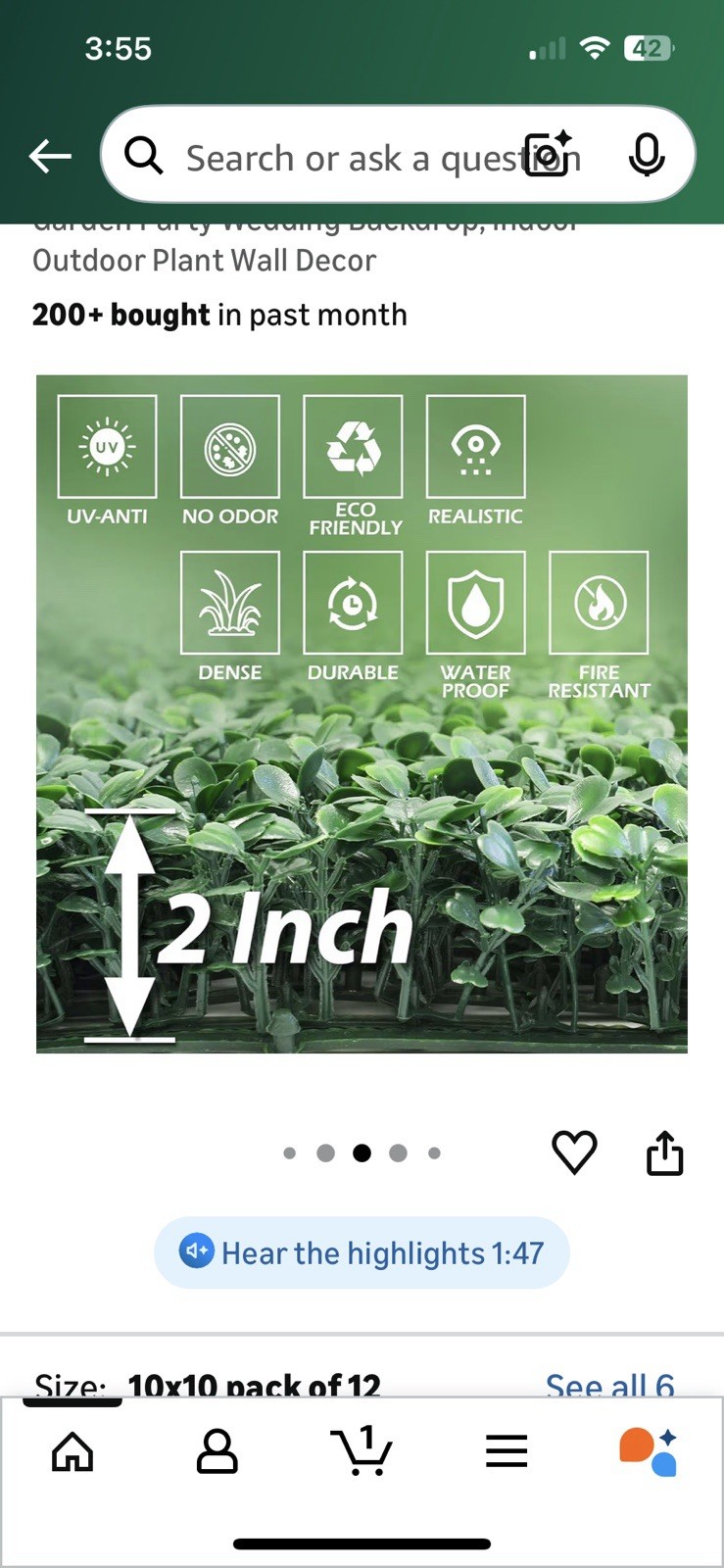The image size is (724, 1568).
Task: Open the shopping cart
Action: pos(362,1451)
